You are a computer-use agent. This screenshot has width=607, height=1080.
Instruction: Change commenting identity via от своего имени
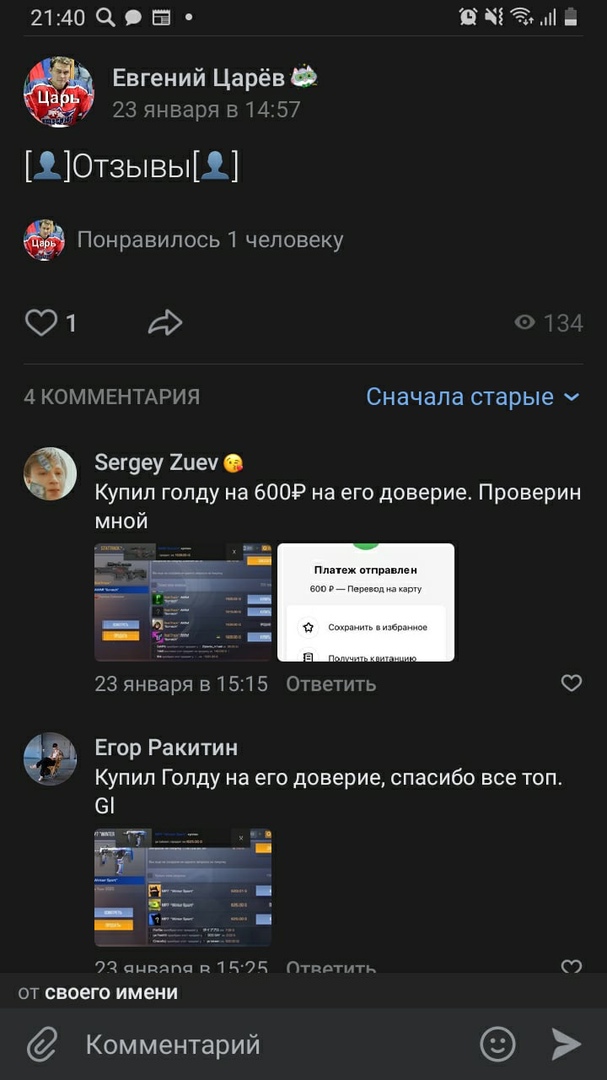point(98,993)
